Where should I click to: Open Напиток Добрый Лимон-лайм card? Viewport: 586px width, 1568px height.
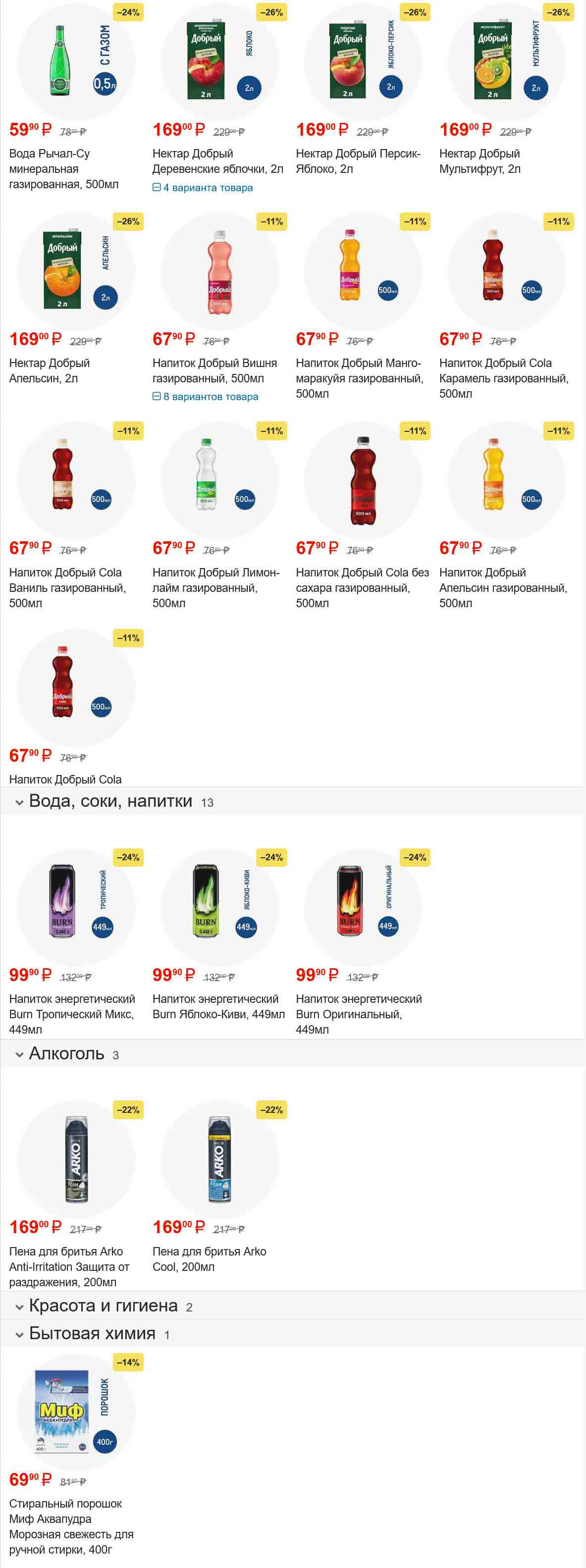tap(215, 587)
